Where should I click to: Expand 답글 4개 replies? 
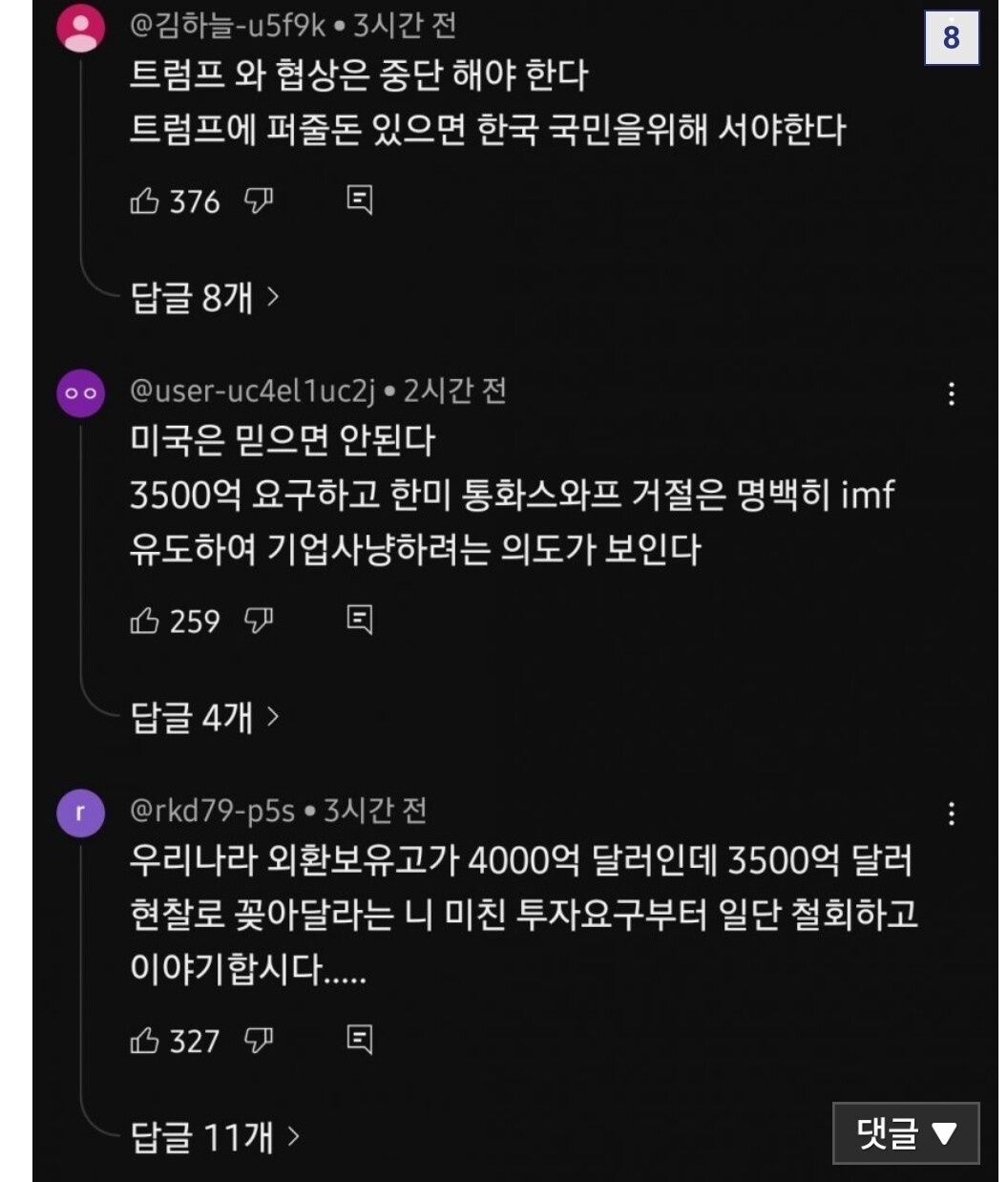tap(204, 717)
